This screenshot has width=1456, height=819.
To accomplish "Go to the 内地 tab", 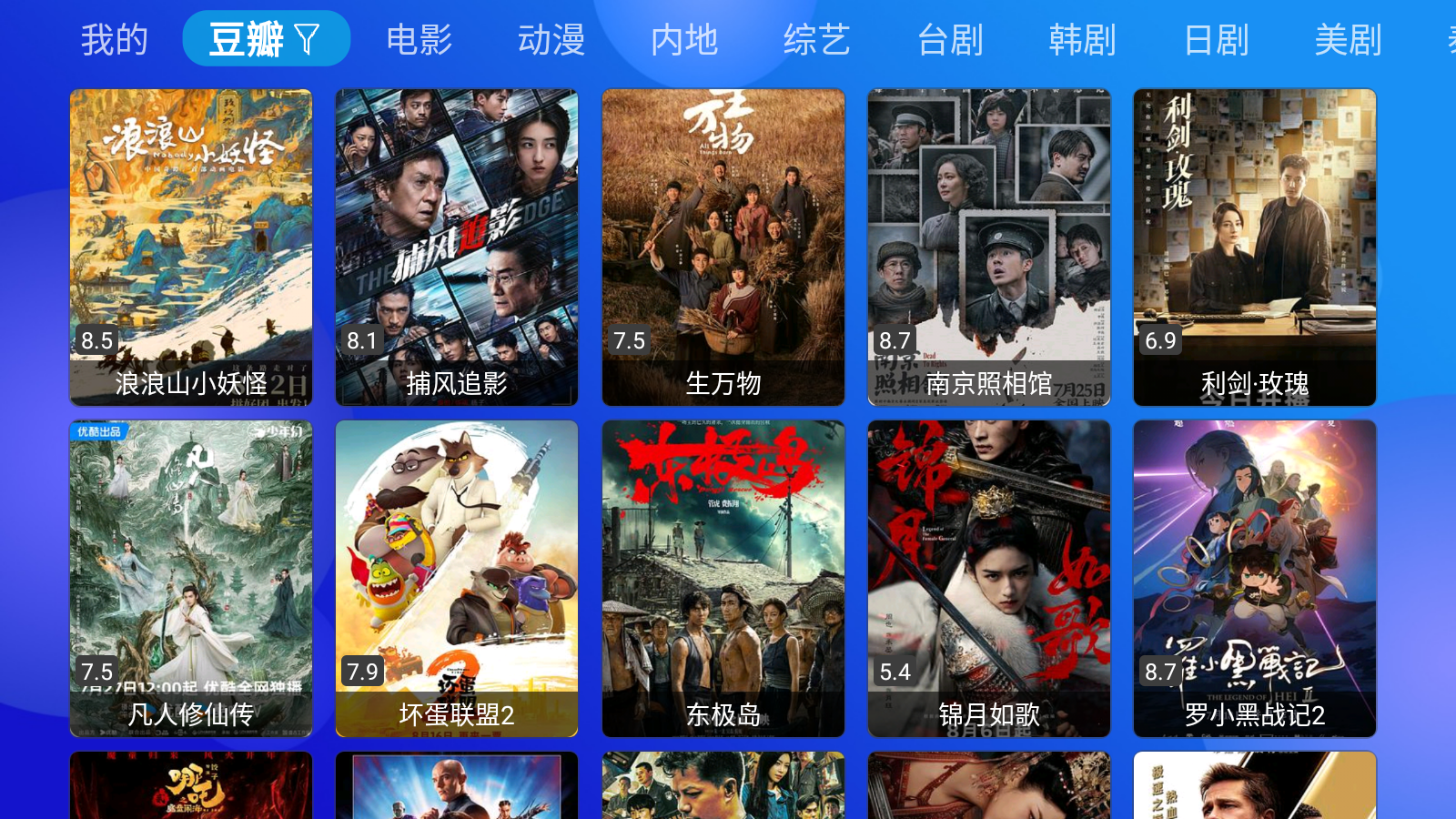I will [x=684, y=40].
